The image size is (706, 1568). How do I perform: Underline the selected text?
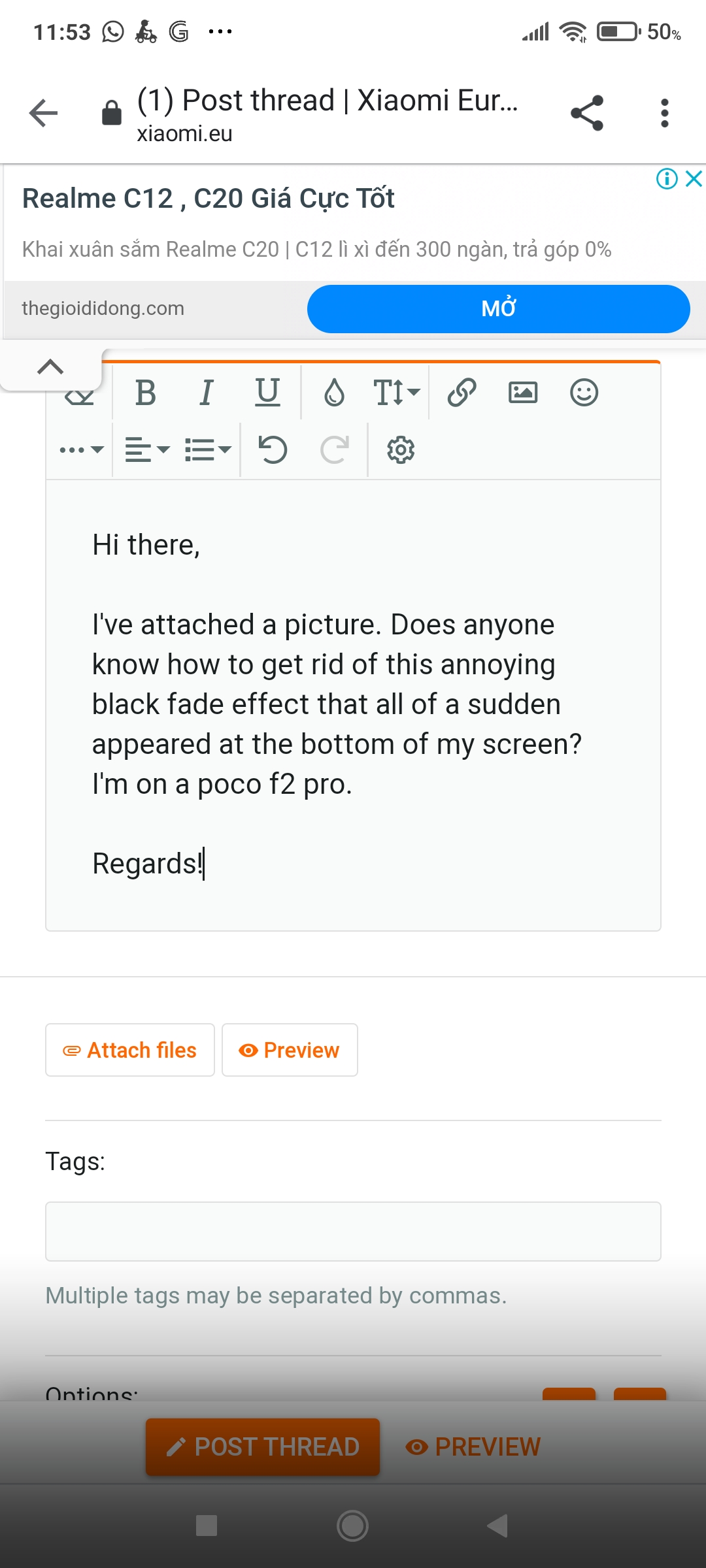(267, 393)
